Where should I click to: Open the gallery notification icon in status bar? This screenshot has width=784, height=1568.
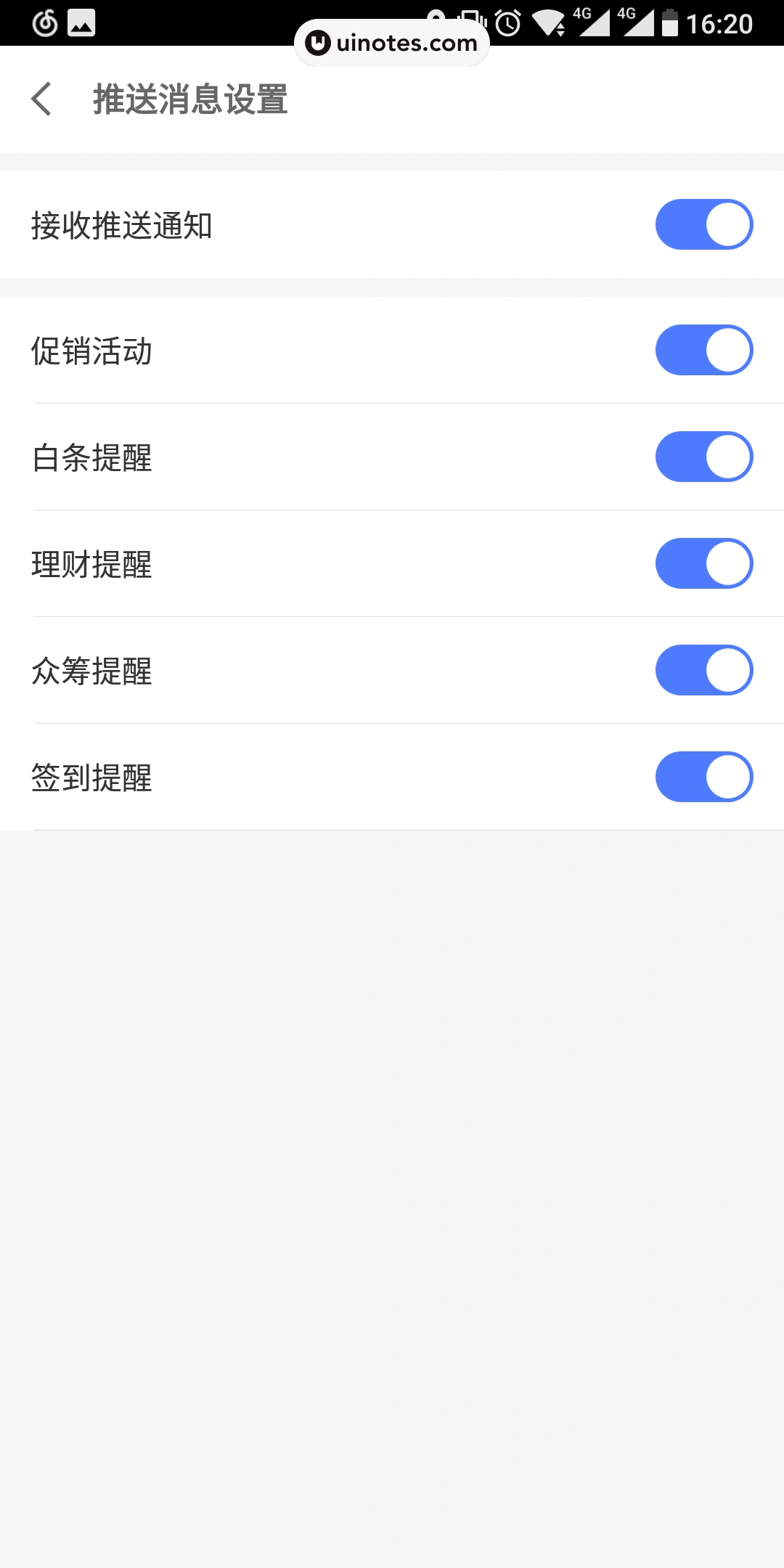tap(81, 23)
